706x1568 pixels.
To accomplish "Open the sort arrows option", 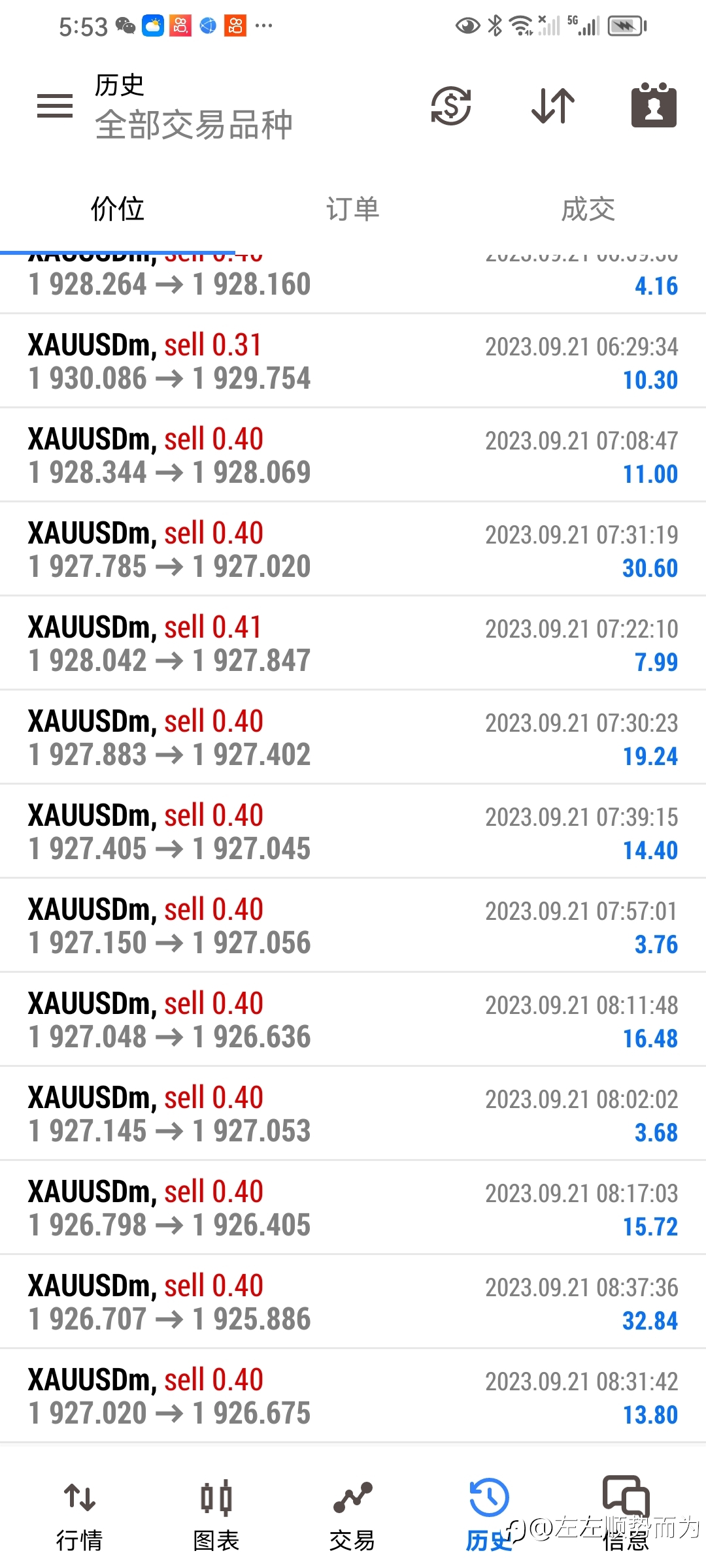I will coord(553,106).
